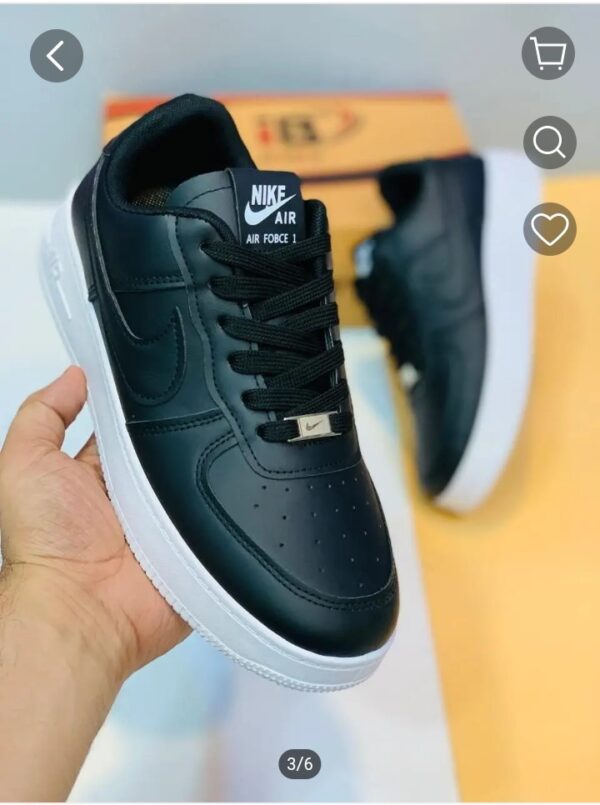The height and width of the screenshot is (805, 600).
Task: Go back using the arrow icon
Action: tap(56, 56)
